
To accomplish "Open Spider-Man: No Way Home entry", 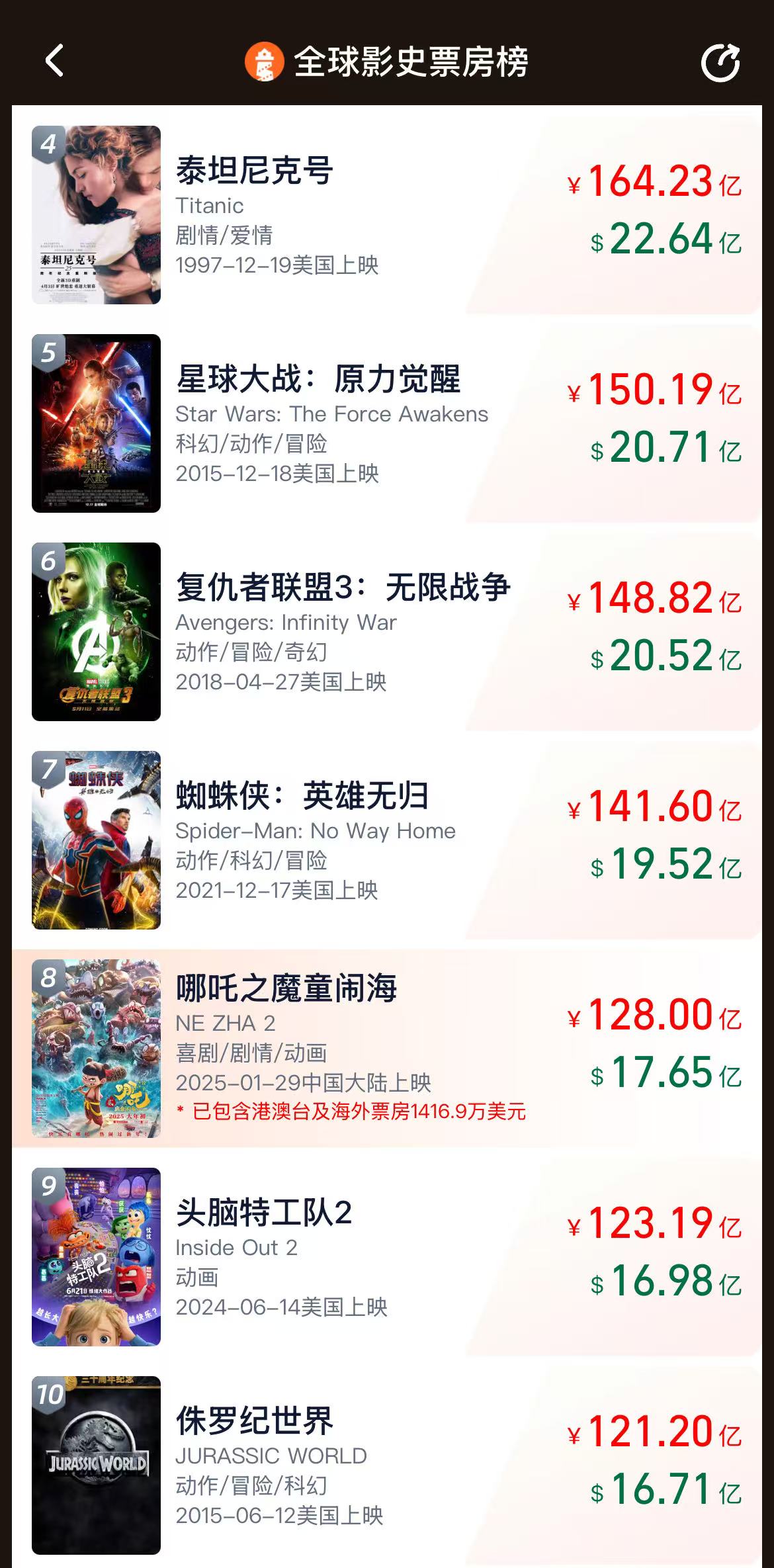I will pyautogui.click(x=331, y=840).
